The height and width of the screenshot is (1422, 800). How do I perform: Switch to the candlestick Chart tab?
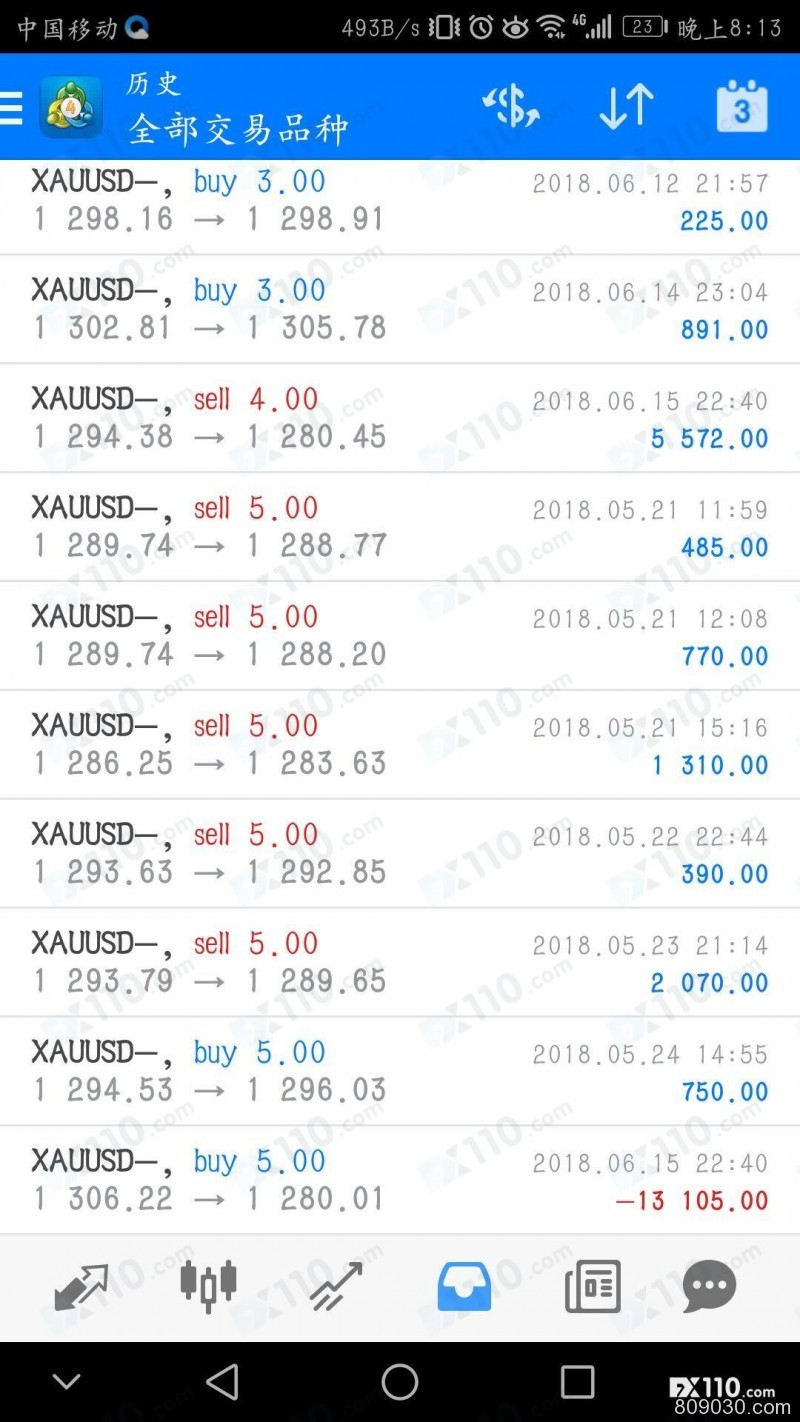pos(208,1286)
